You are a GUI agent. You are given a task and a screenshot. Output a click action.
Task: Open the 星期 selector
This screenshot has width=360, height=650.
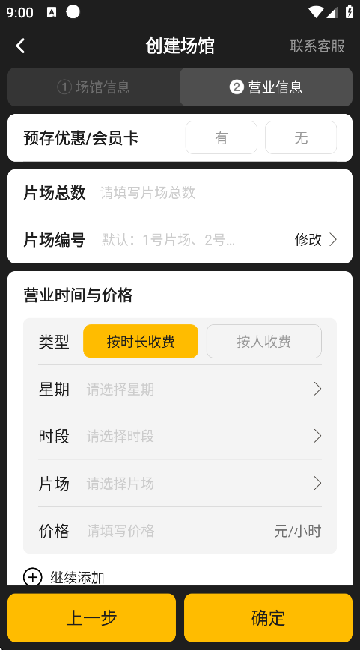[x=180, y=389]
